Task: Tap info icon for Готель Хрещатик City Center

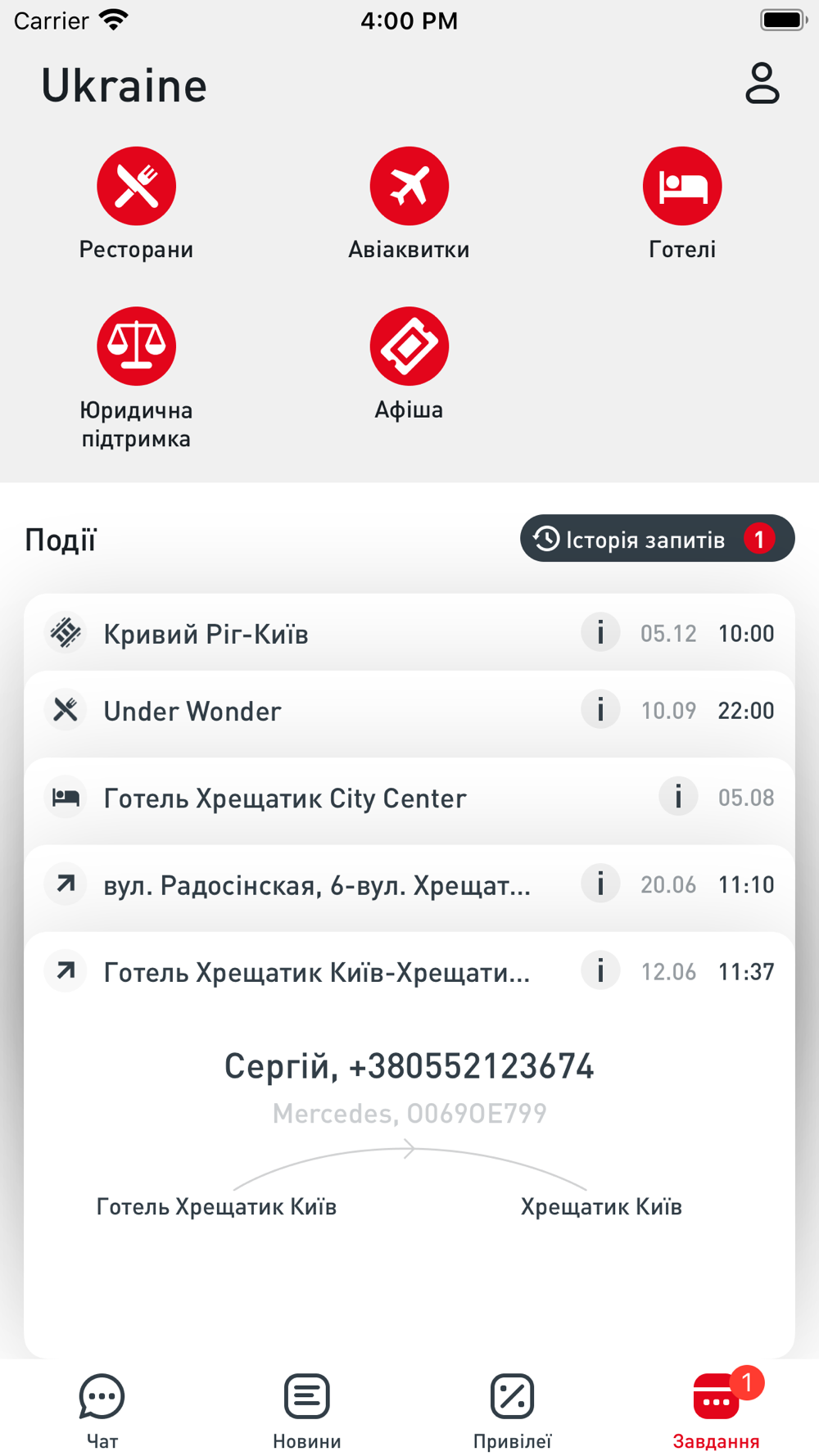Action: click(678, 797)
